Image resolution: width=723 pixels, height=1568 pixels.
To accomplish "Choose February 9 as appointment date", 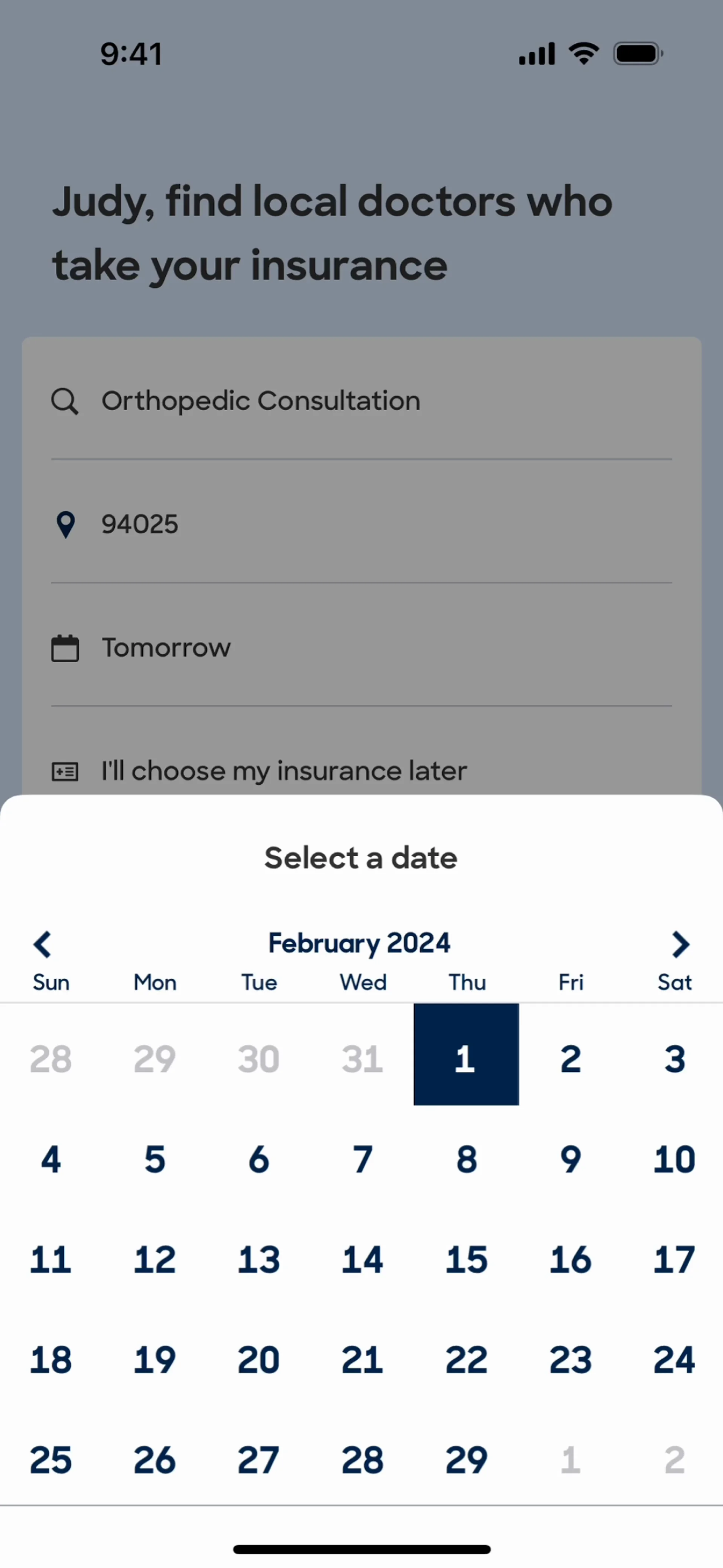I will click(570, 1159).
